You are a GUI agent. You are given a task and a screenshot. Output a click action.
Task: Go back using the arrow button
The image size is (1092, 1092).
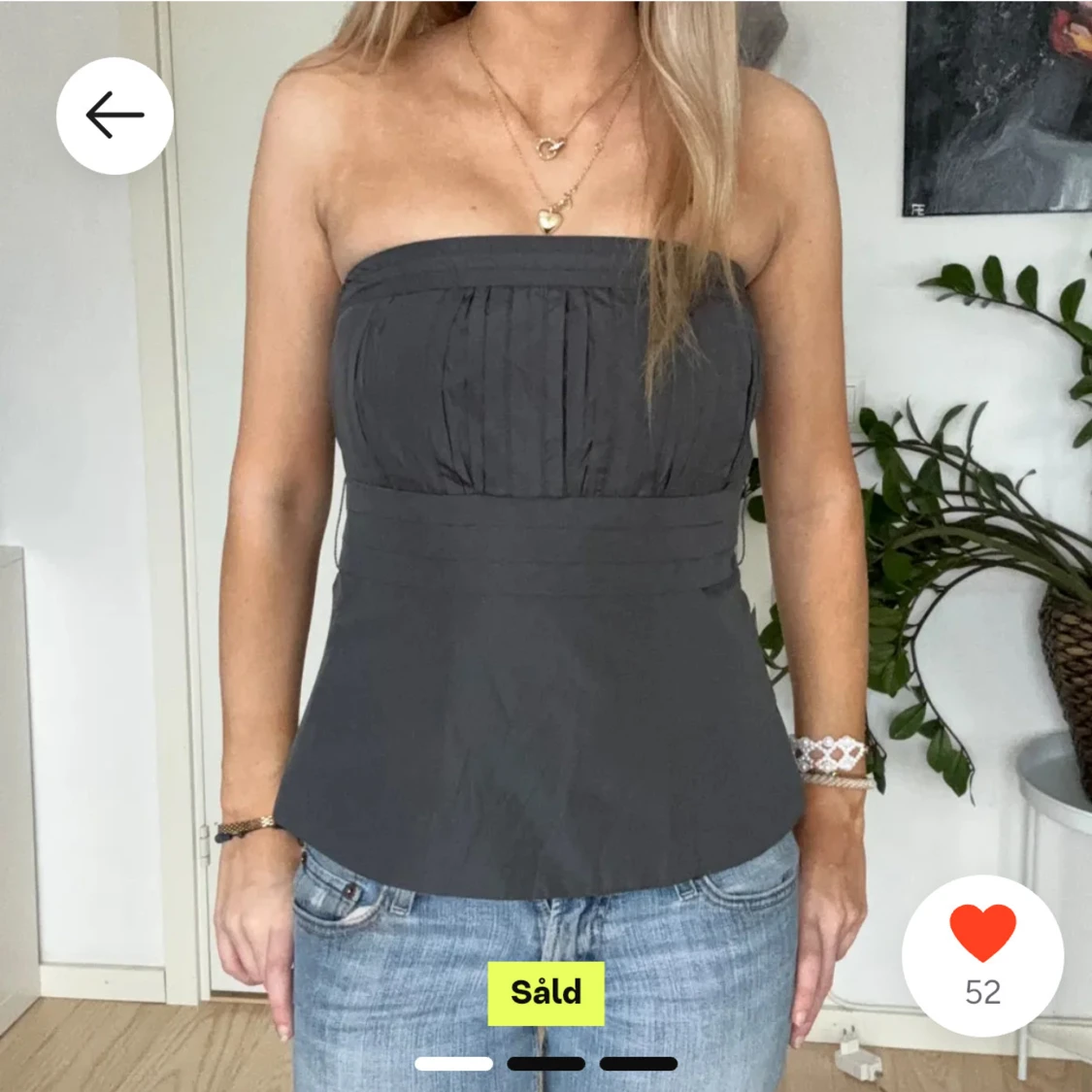(x=115, y=116)
